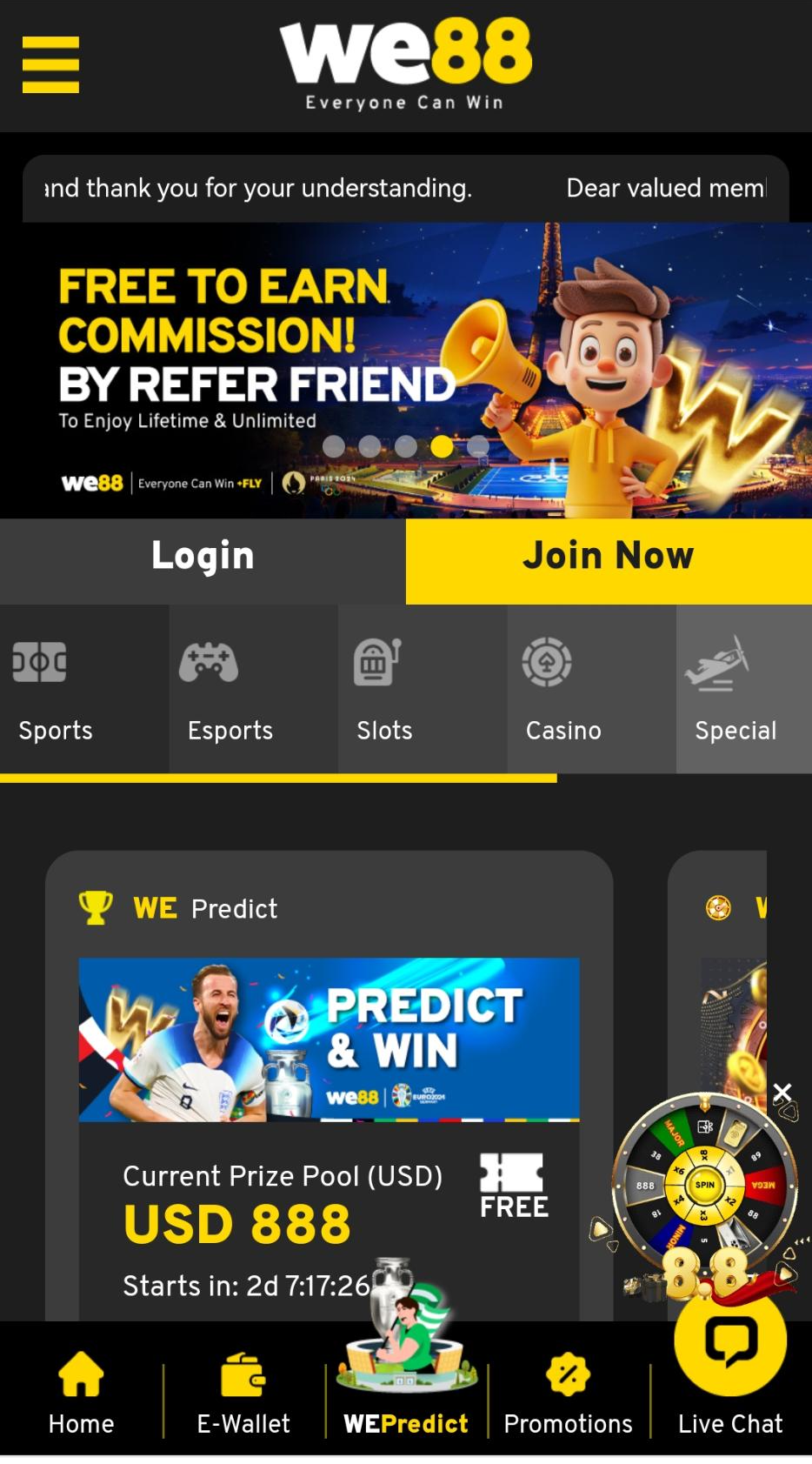The width and height of the screenshot is (812, 1464).
Task: Open the 8.8 spin wheel
Action: 704,1185
